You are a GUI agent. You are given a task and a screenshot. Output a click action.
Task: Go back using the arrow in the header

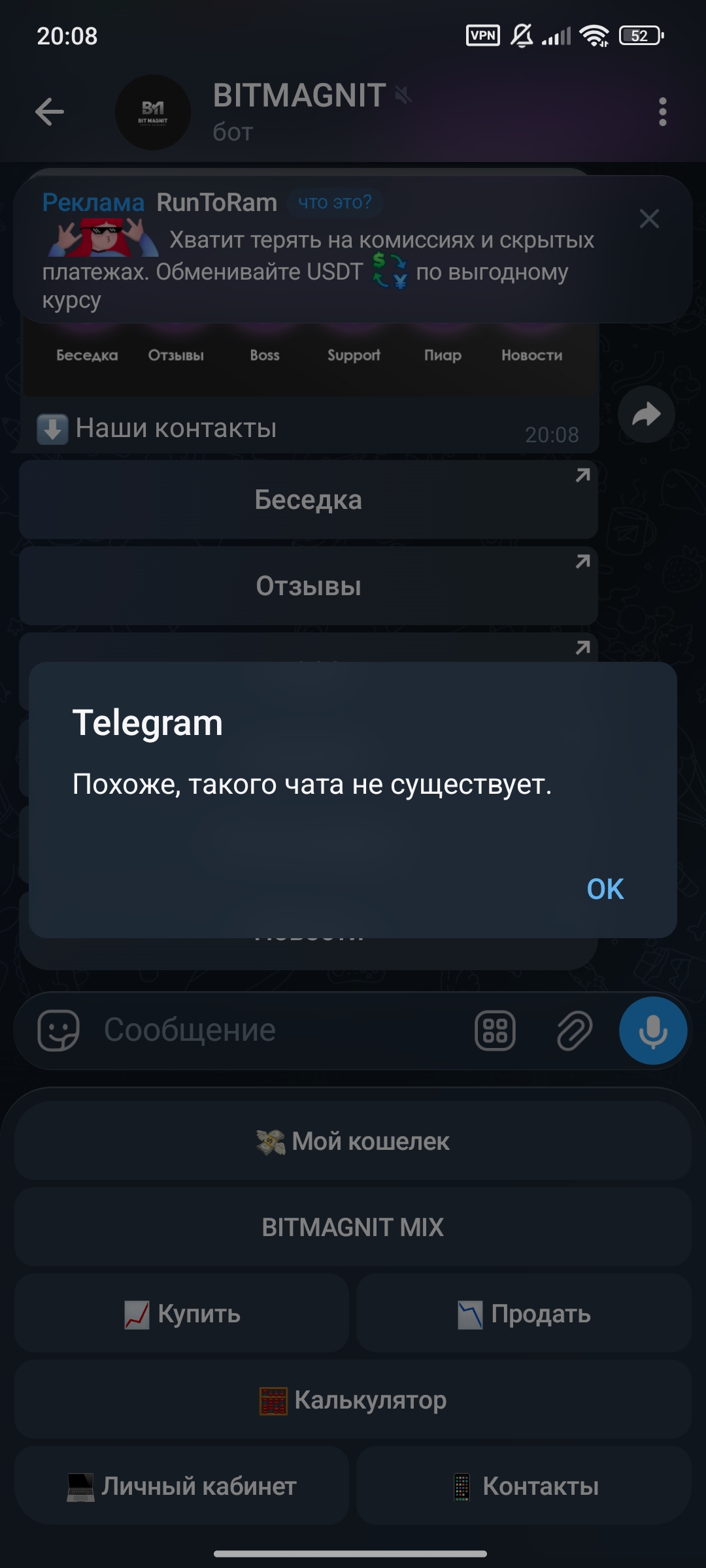point(48,111)
